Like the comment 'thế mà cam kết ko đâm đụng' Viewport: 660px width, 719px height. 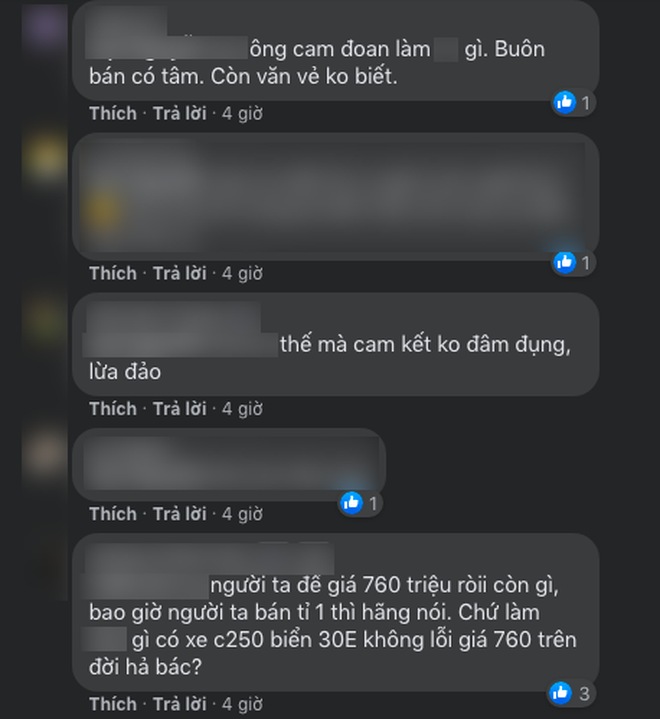[x=112, y=409]
